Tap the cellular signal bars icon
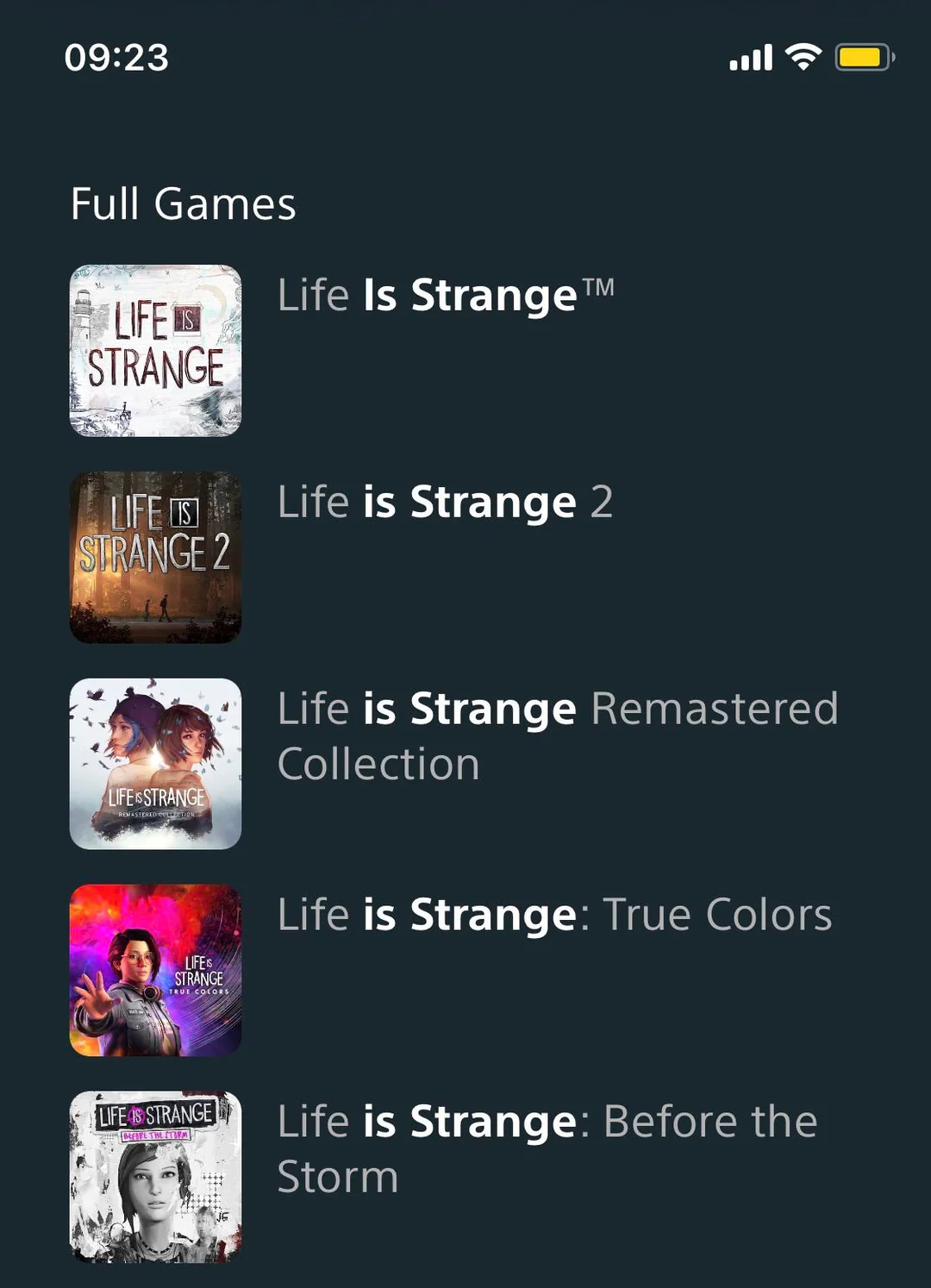931x1288 pixels. pyautogui.click(x=749, y=57)
